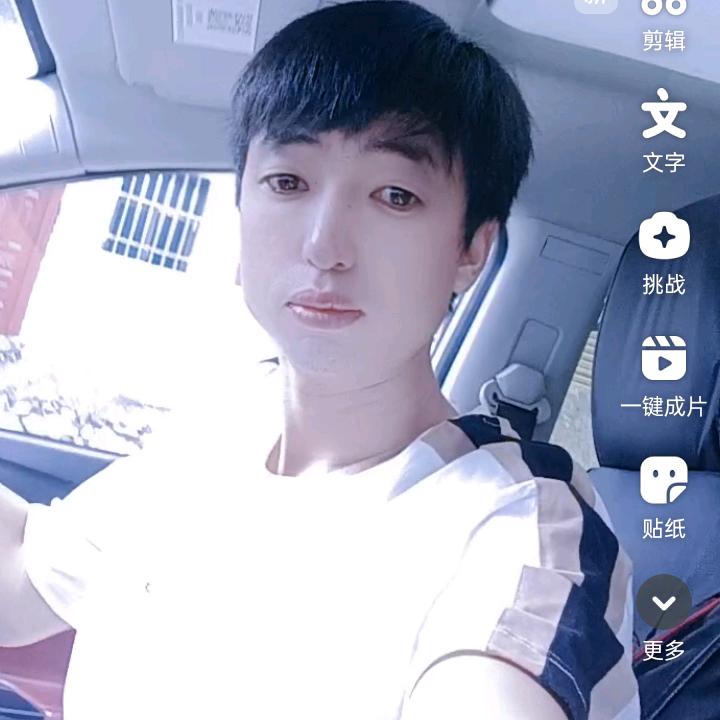
Task: Open the 贴纸 stickers panel
Action: pyautogui.click(x=664, y=498)
